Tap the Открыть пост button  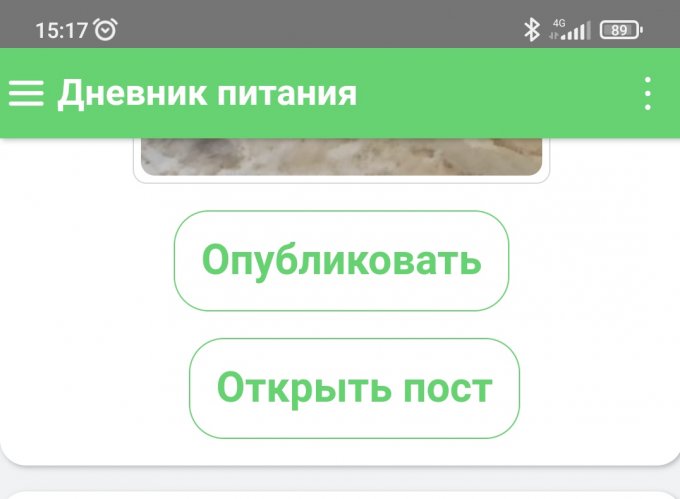click(x=354, y=388)
